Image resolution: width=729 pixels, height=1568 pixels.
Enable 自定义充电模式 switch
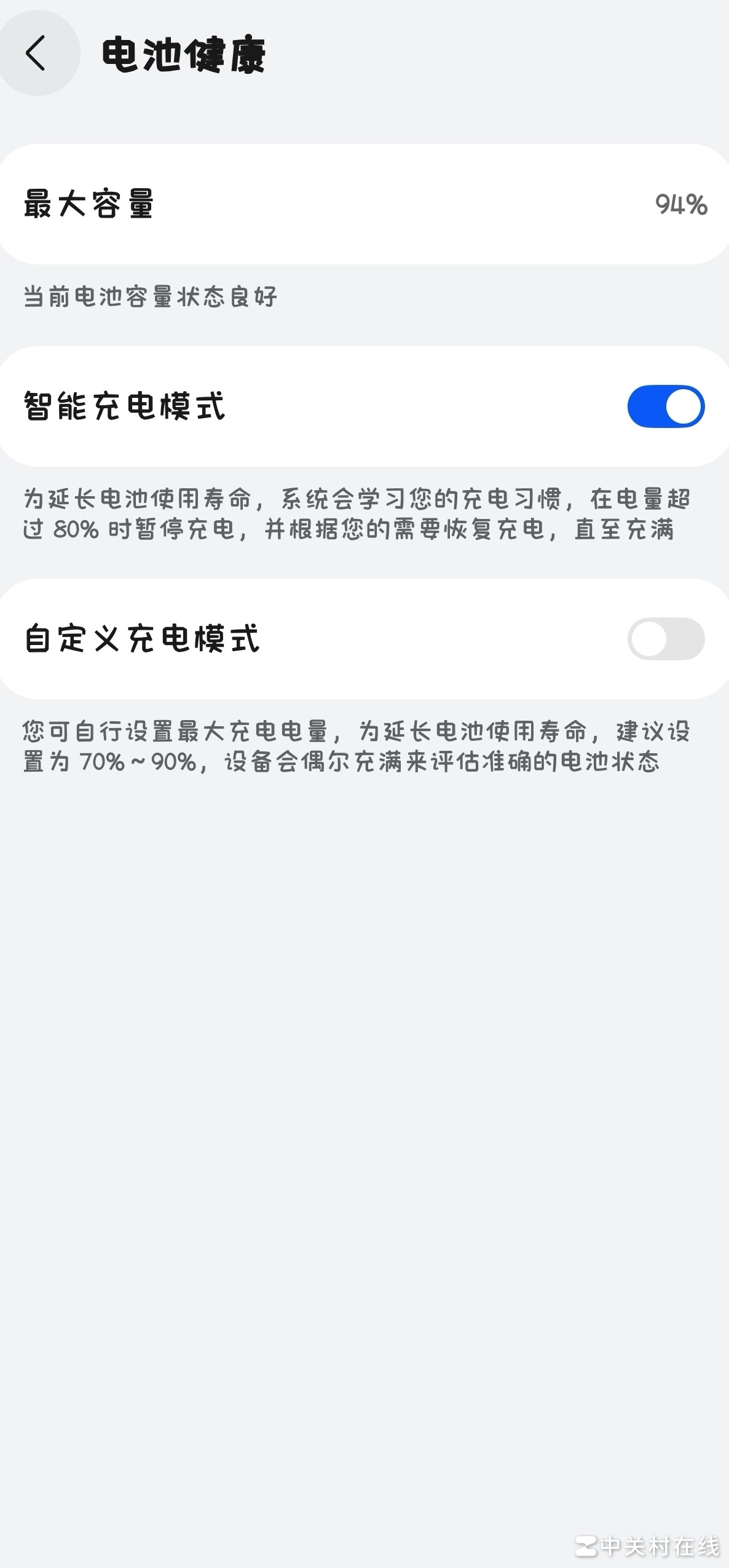pyautogui.click(x=665, y=639)
